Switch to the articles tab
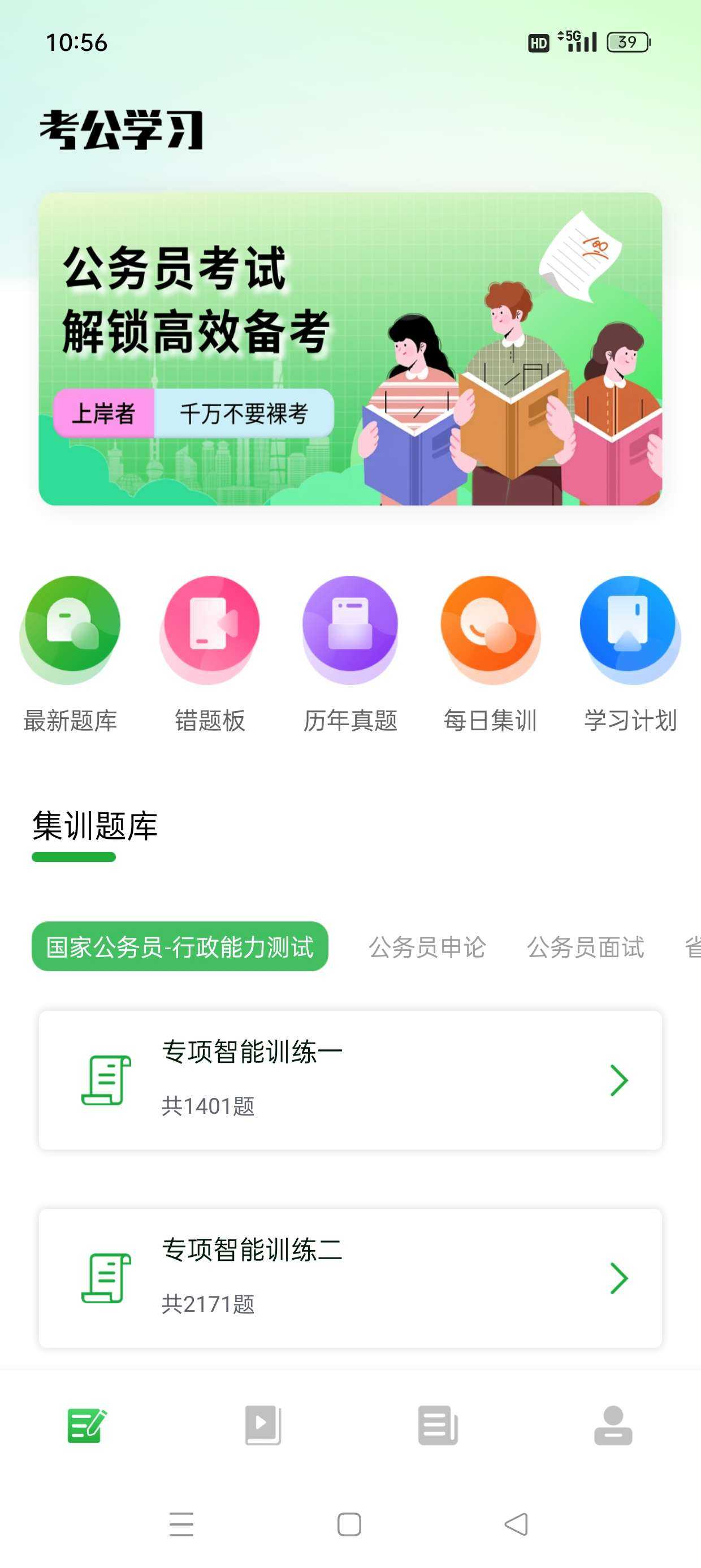The width and height of the screenshot is (701, 1568). click(438, 1425)
